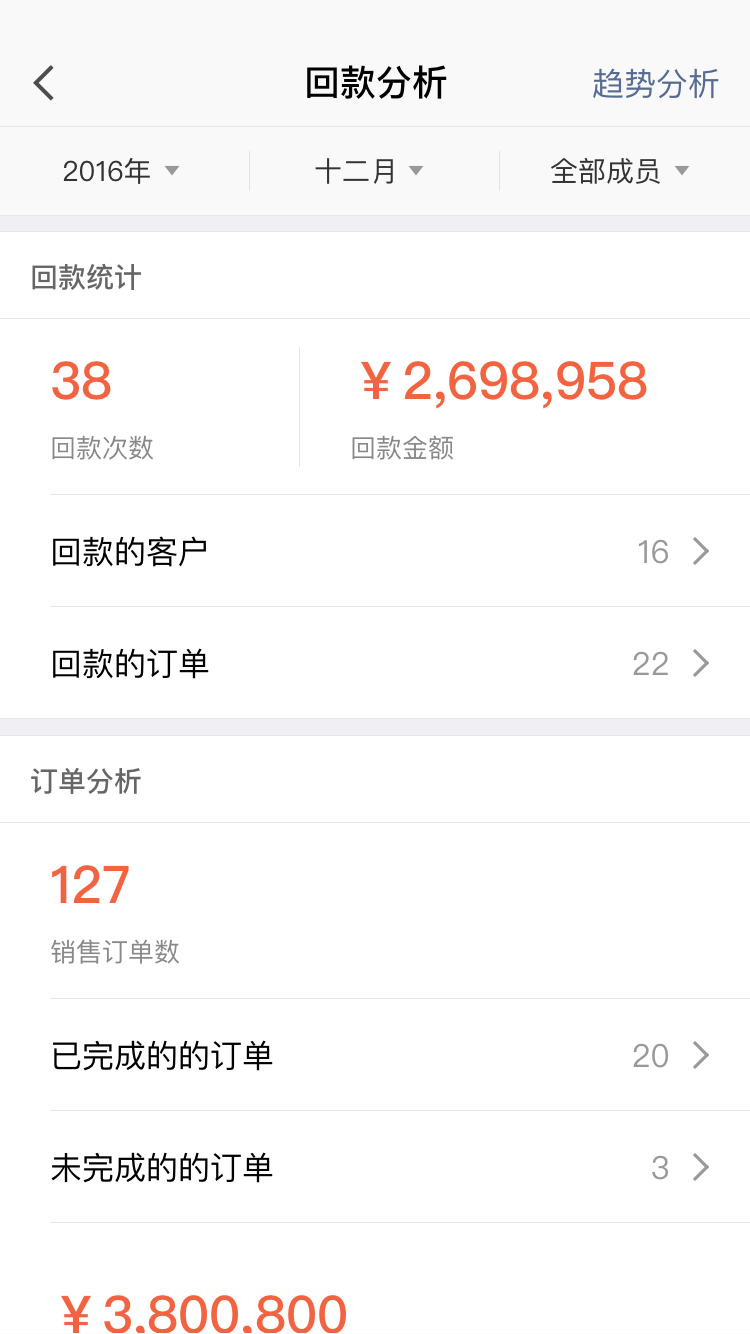This screenshot has width=750, height=1334.
Task: Show 已完成的的订单 details
Action: click(x=380, y=1055)
